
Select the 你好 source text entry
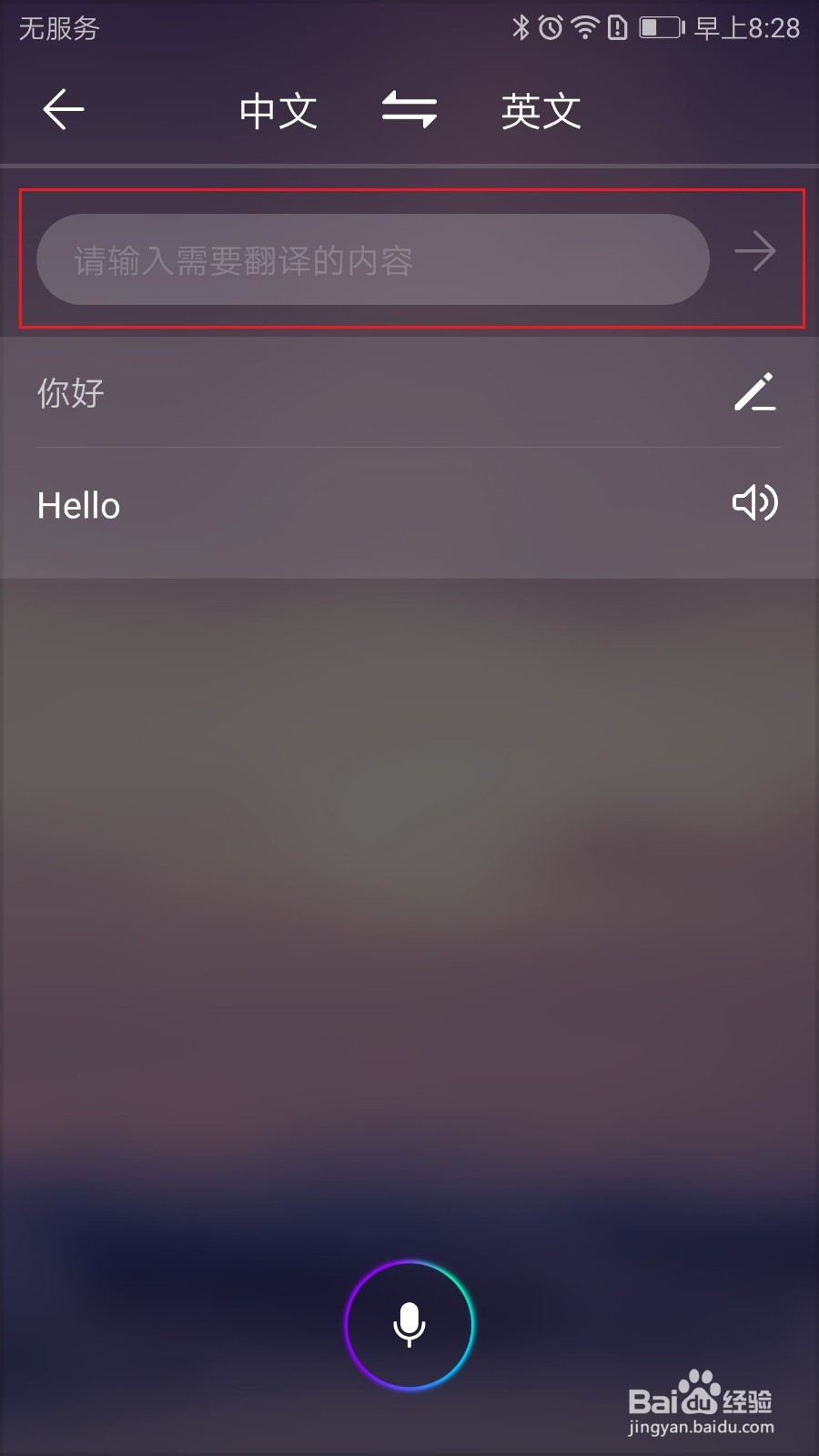(x=70, y=393)
